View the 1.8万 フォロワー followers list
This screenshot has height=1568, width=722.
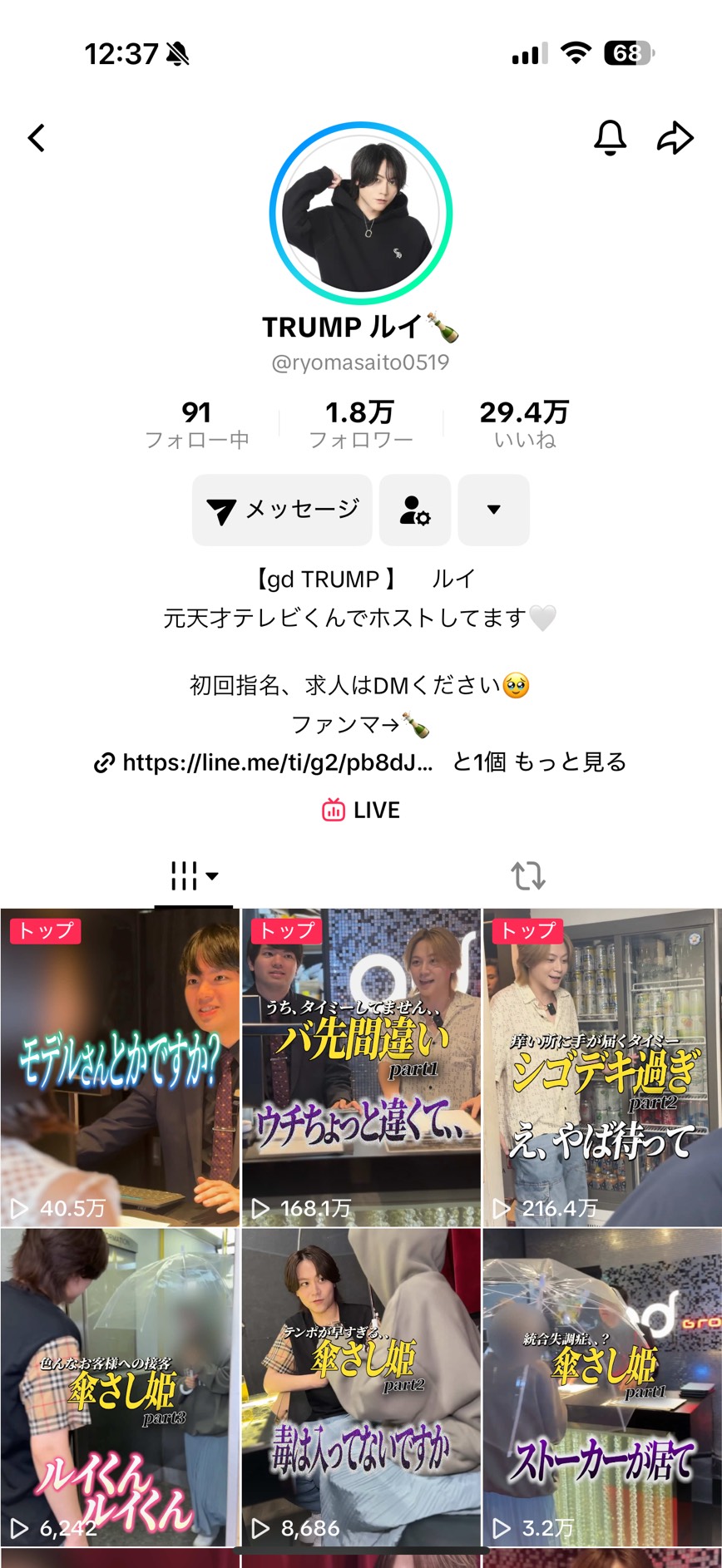(x=360, y=424)
